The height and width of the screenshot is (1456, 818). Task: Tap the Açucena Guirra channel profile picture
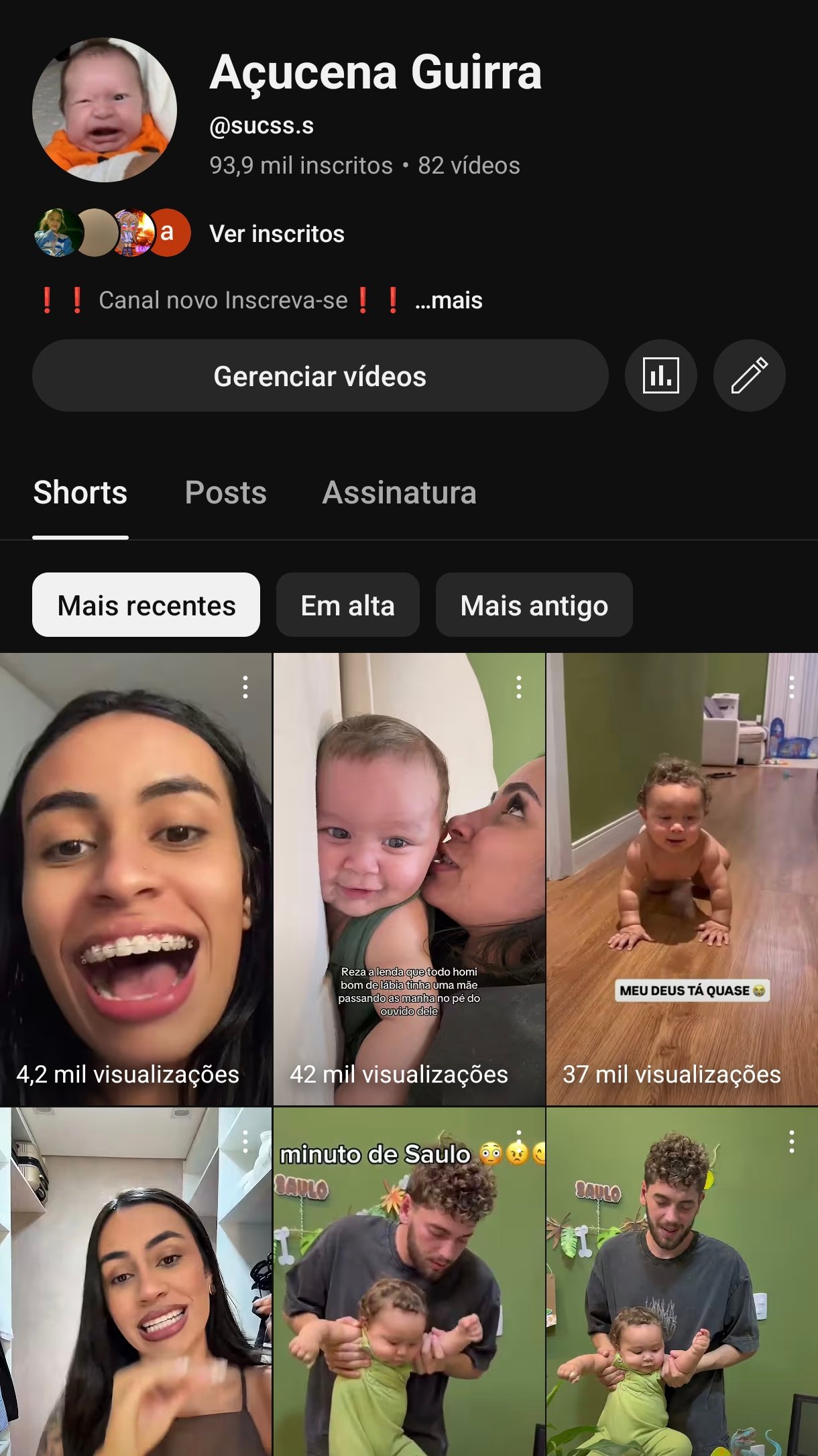[x=105, y=110]
